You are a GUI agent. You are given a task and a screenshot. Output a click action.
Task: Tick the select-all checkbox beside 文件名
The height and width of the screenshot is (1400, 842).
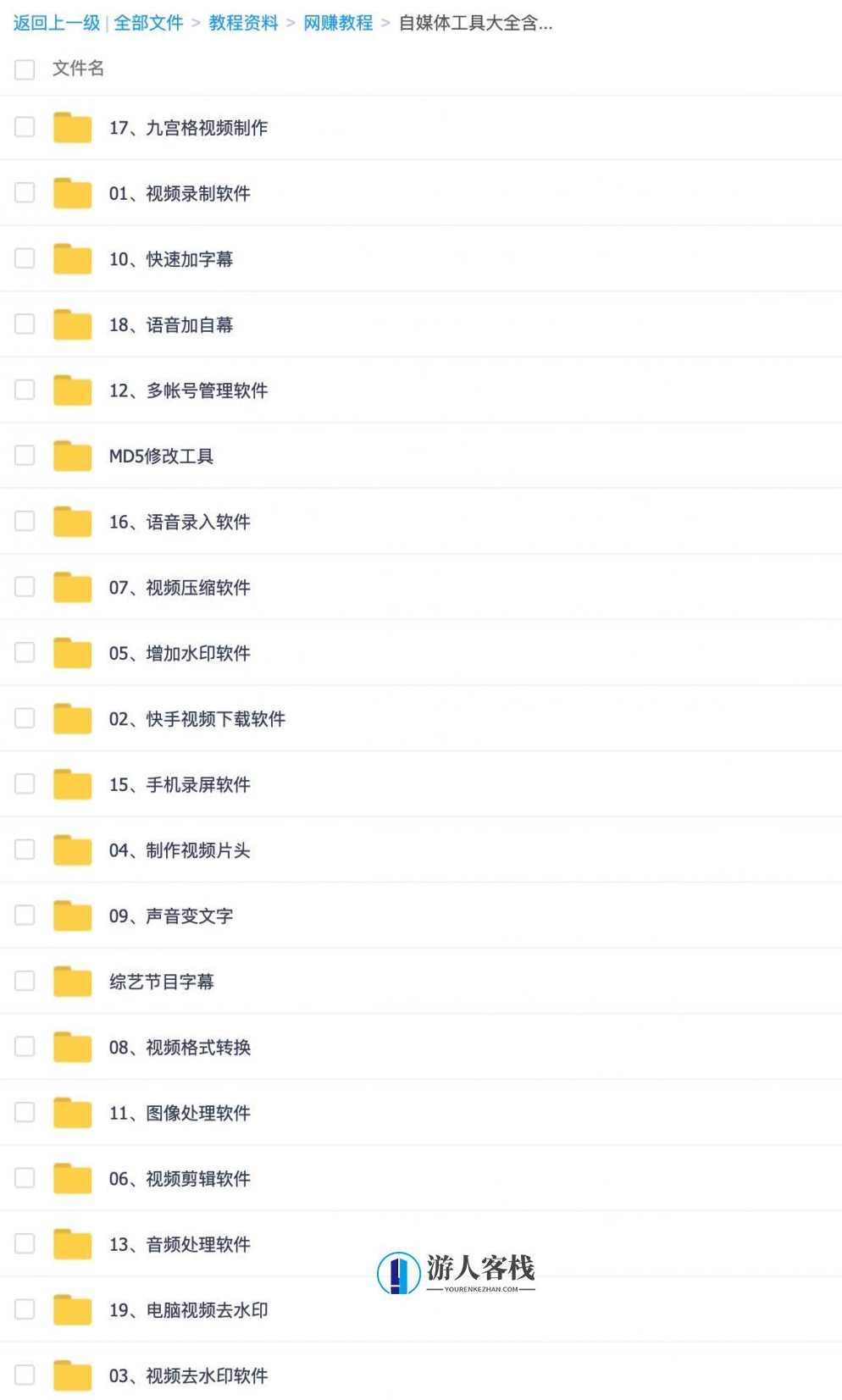(25, 69)
